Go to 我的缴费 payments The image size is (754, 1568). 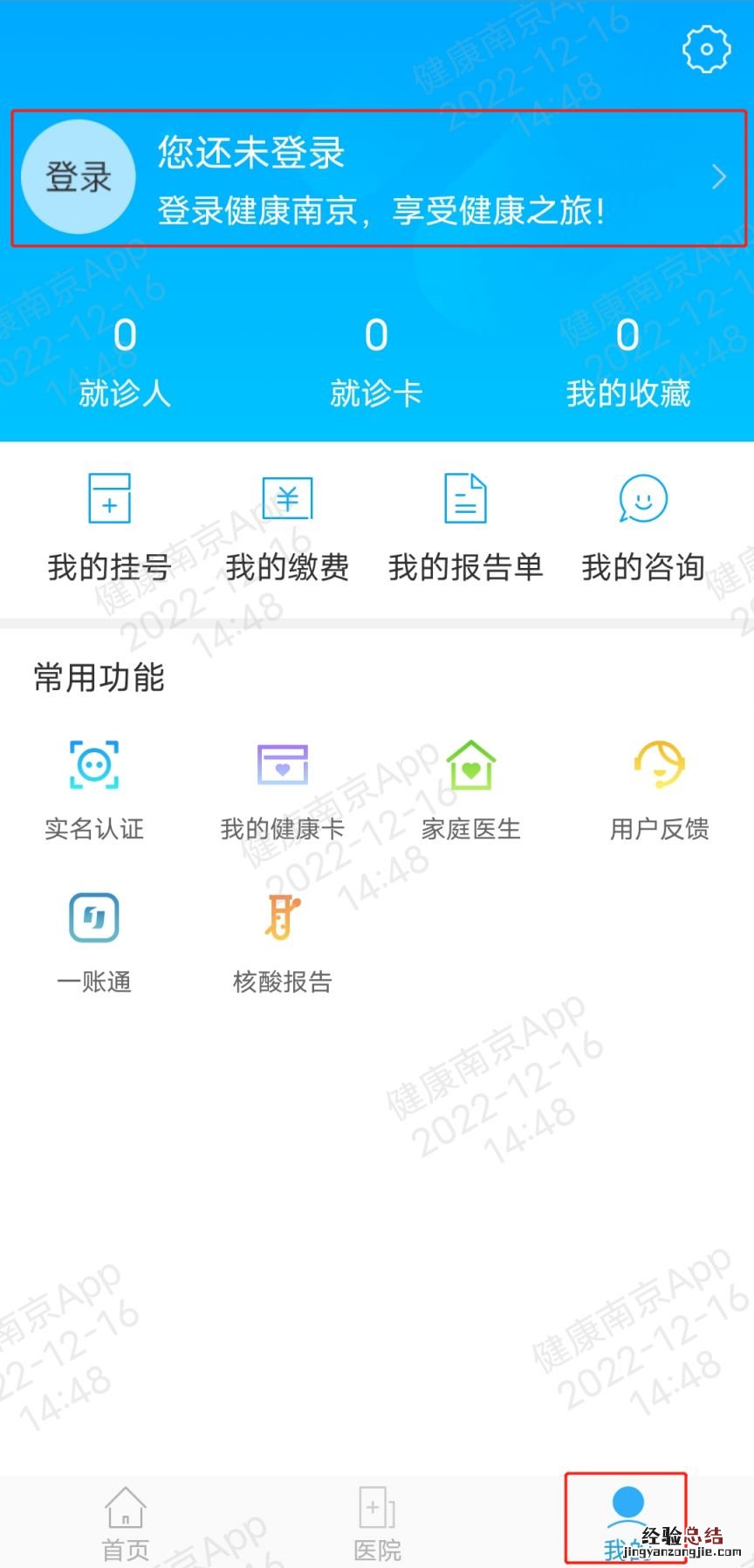[287, 528]
